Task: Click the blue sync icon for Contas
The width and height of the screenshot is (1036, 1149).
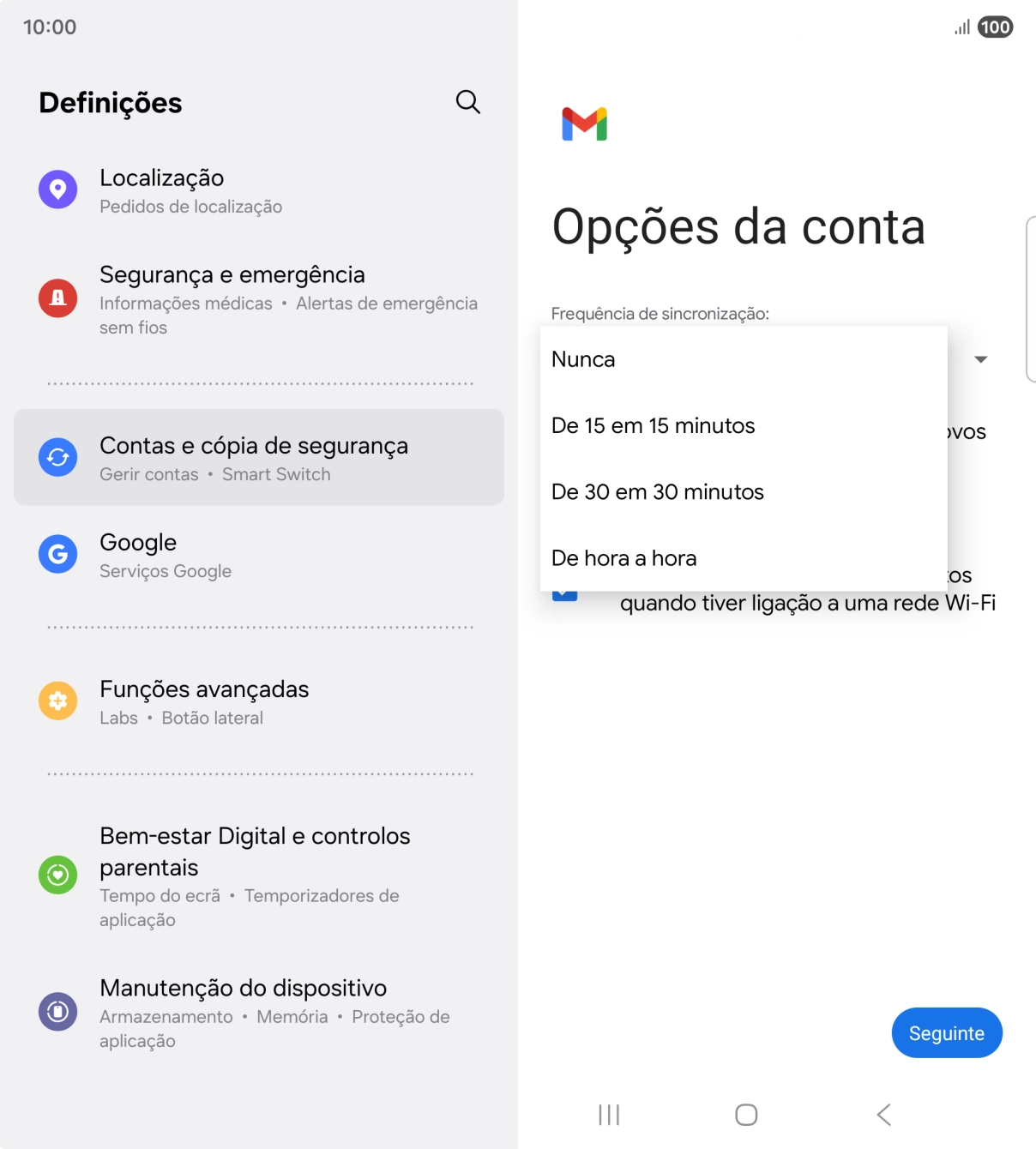Action: (x=57, y=457)
